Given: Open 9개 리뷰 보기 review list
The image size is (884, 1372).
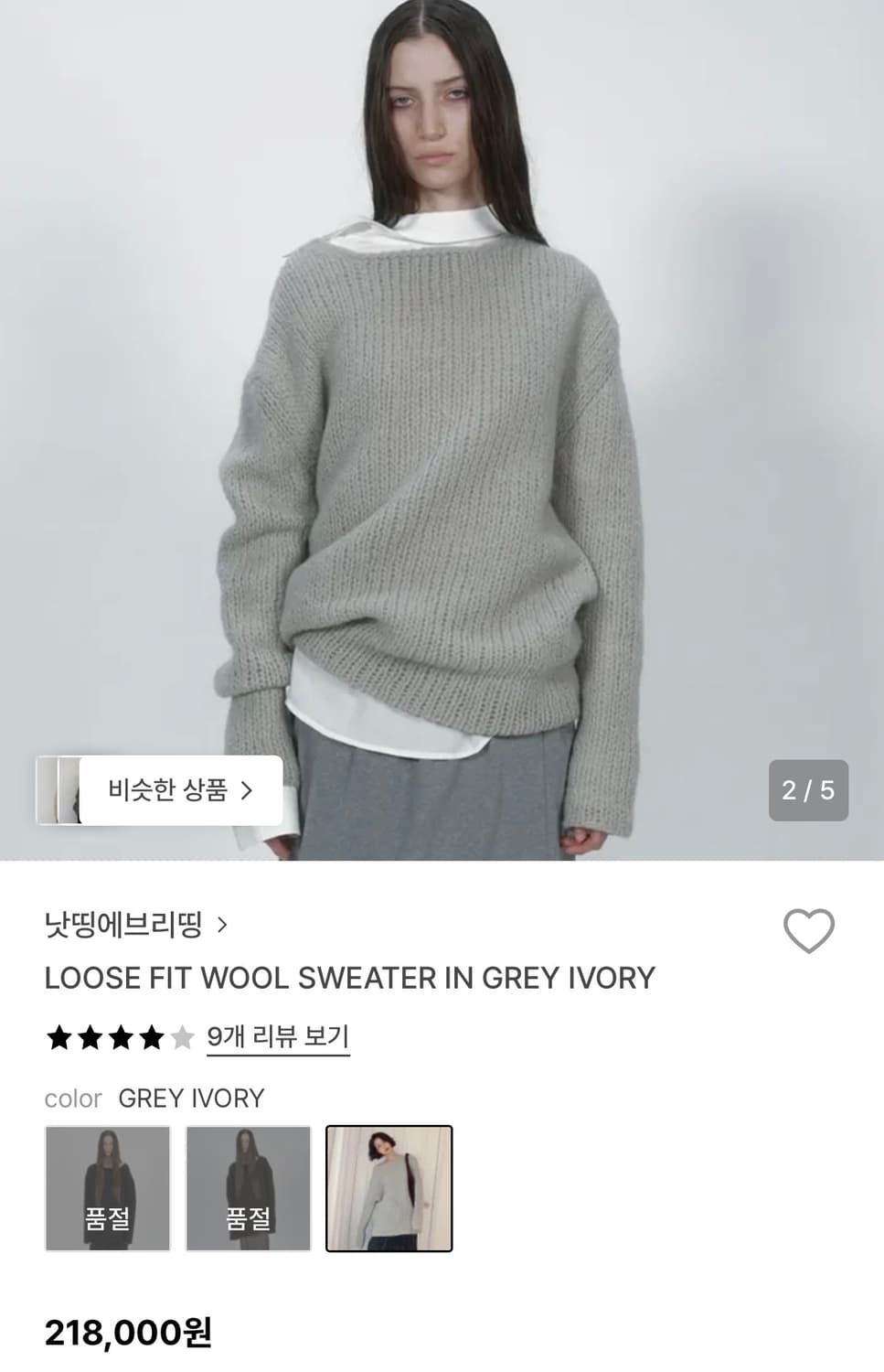Looking at the screenshot, I should [277, 1035].
